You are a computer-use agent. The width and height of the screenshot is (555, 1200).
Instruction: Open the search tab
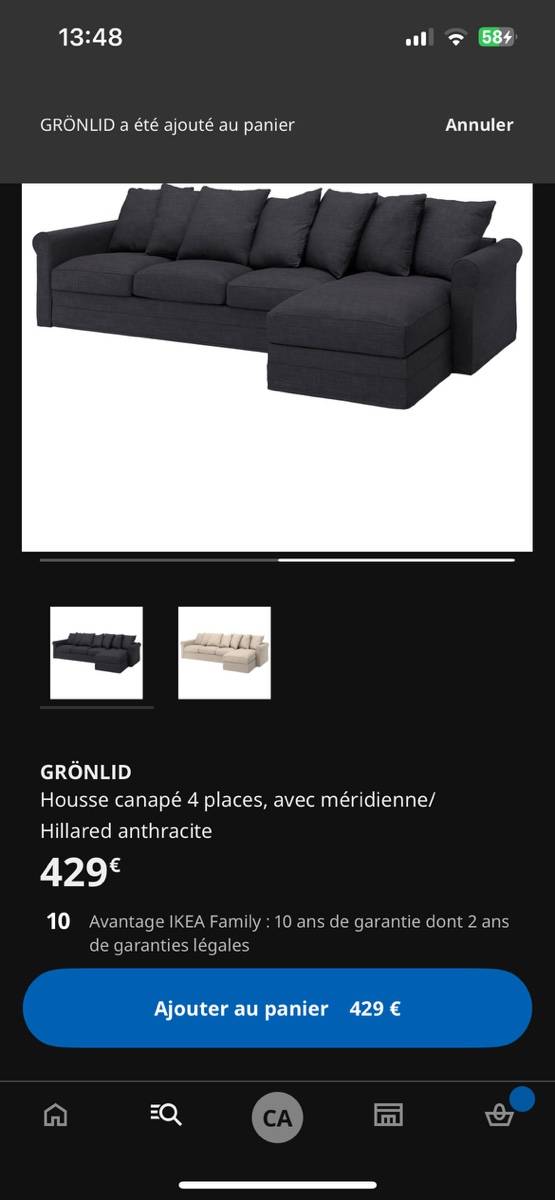[166, 1115]
